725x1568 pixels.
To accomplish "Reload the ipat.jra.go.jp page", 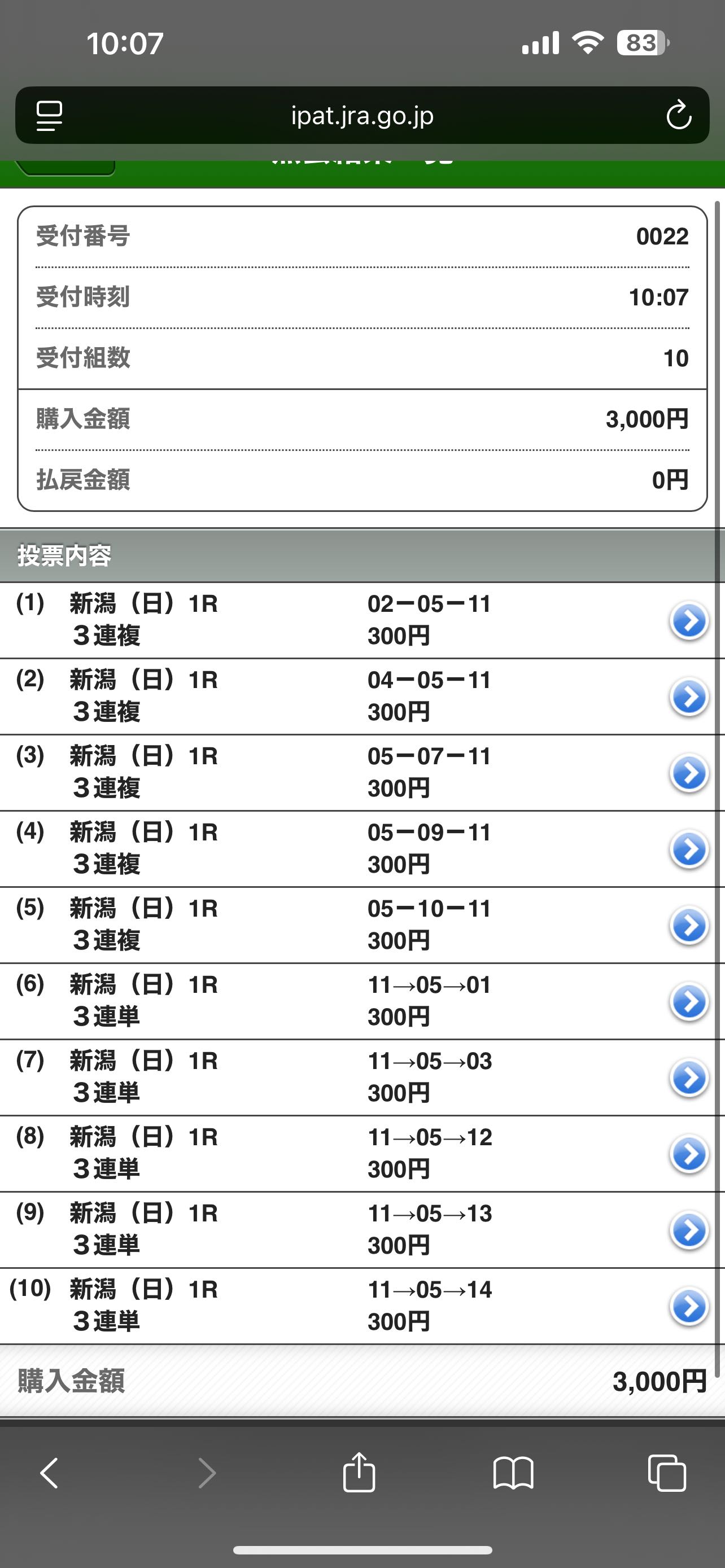I will pos(678,115).
